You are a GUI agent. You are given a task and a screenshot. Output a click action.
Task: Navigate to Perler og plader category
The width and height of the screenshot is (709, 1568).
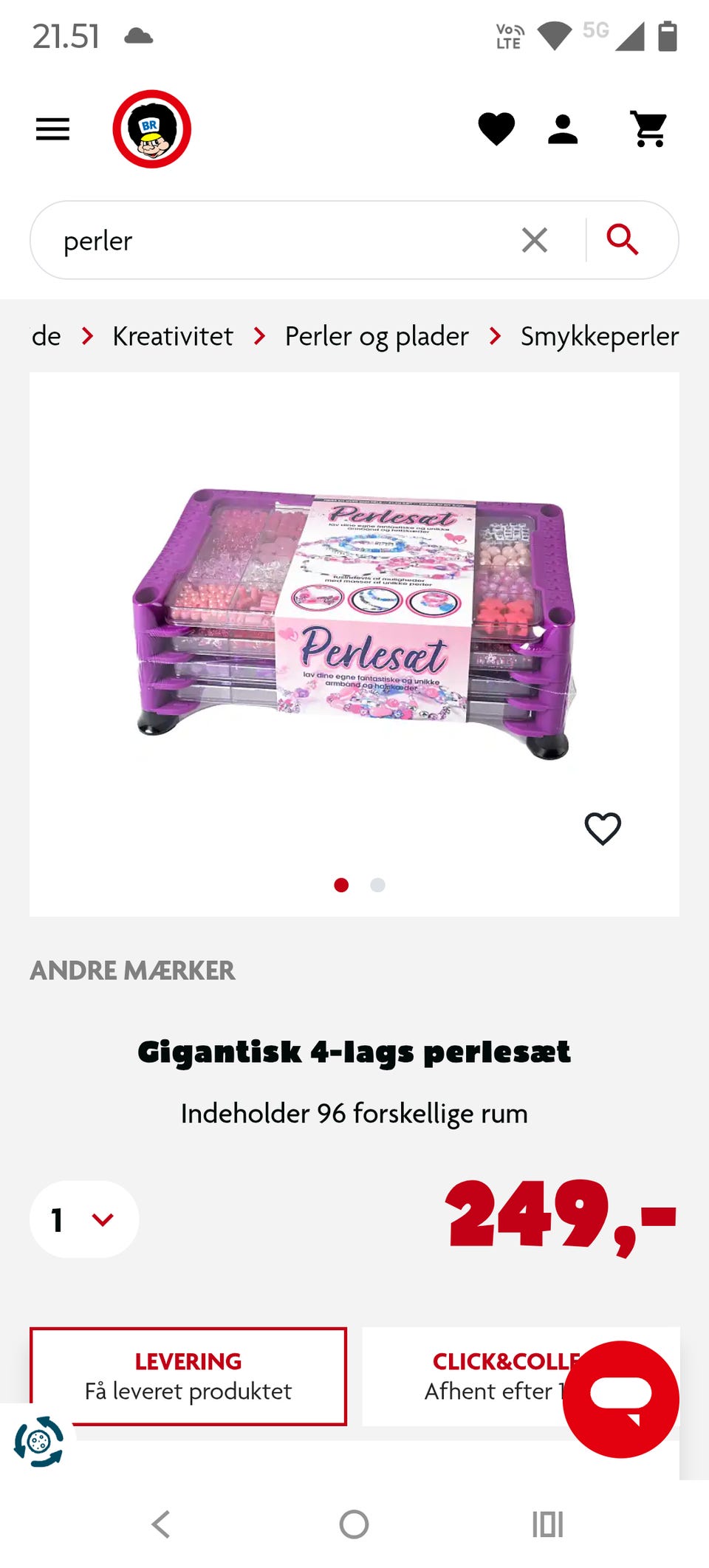click(x=375, y=336)
